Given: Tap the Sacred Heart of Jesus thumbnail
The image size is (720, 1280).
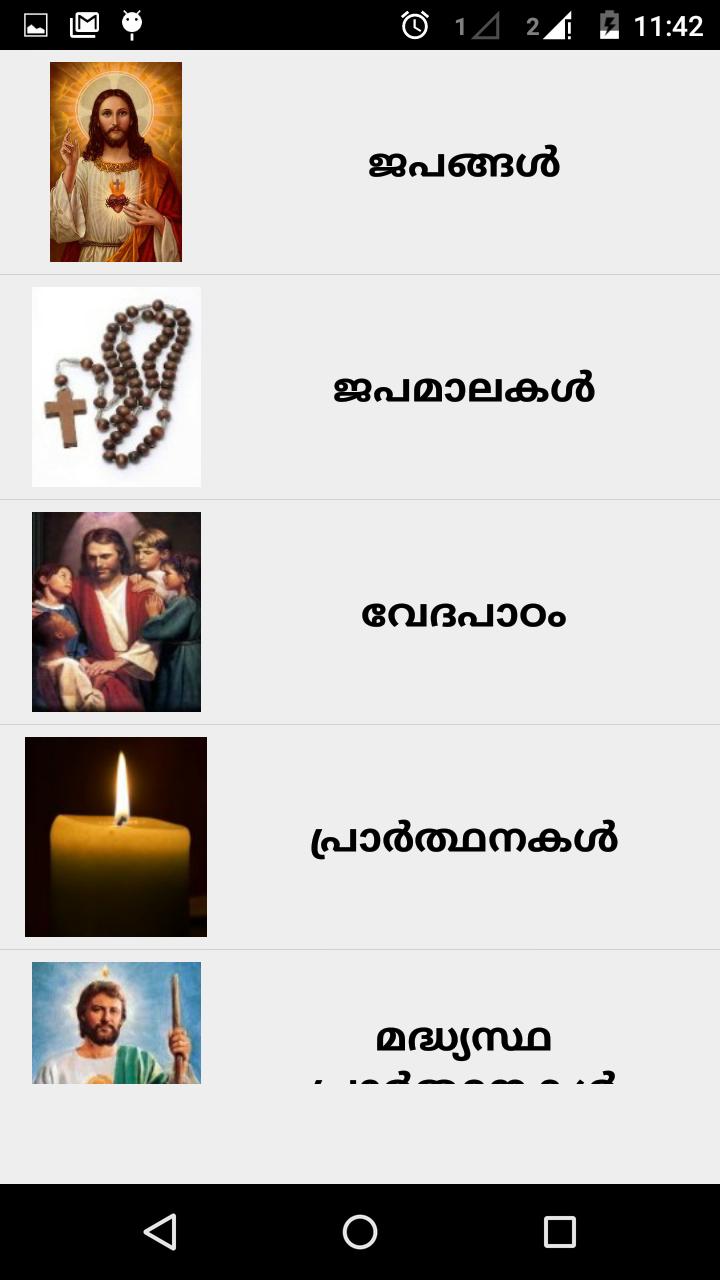Looking at the screenshot, I should [115, 162].
